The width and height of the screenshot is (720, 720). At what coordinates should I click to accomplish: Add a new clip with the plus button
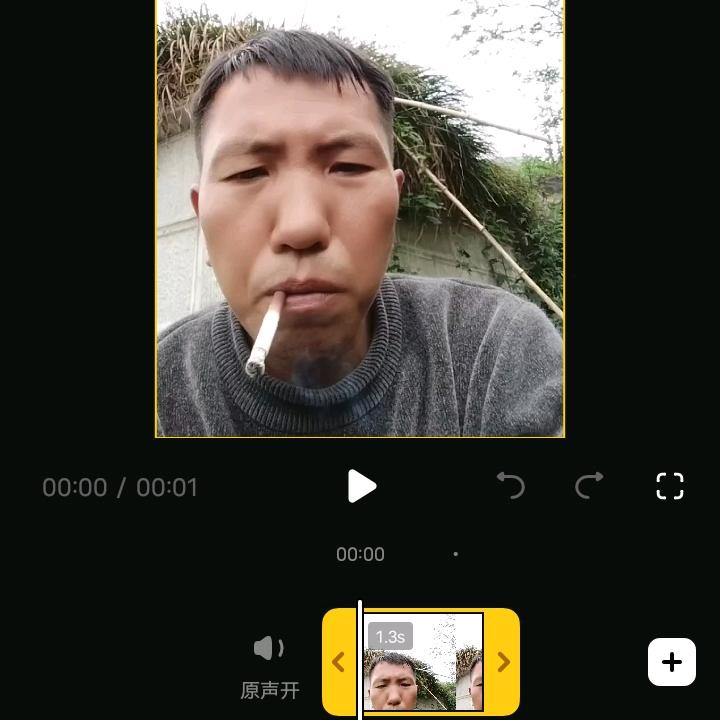[672, 662]
